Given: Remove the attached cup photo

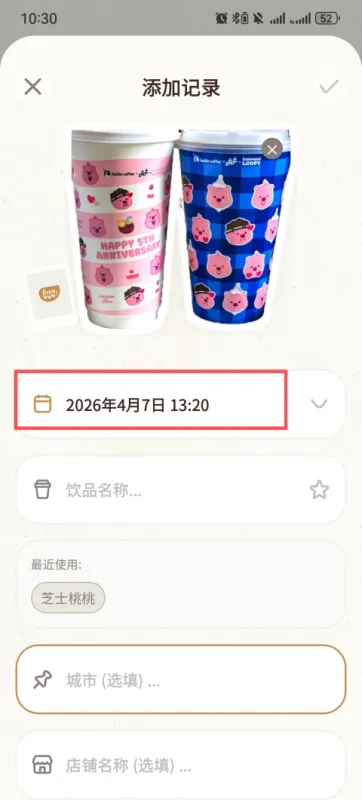Looking at the screenshot, I should 272,149.
